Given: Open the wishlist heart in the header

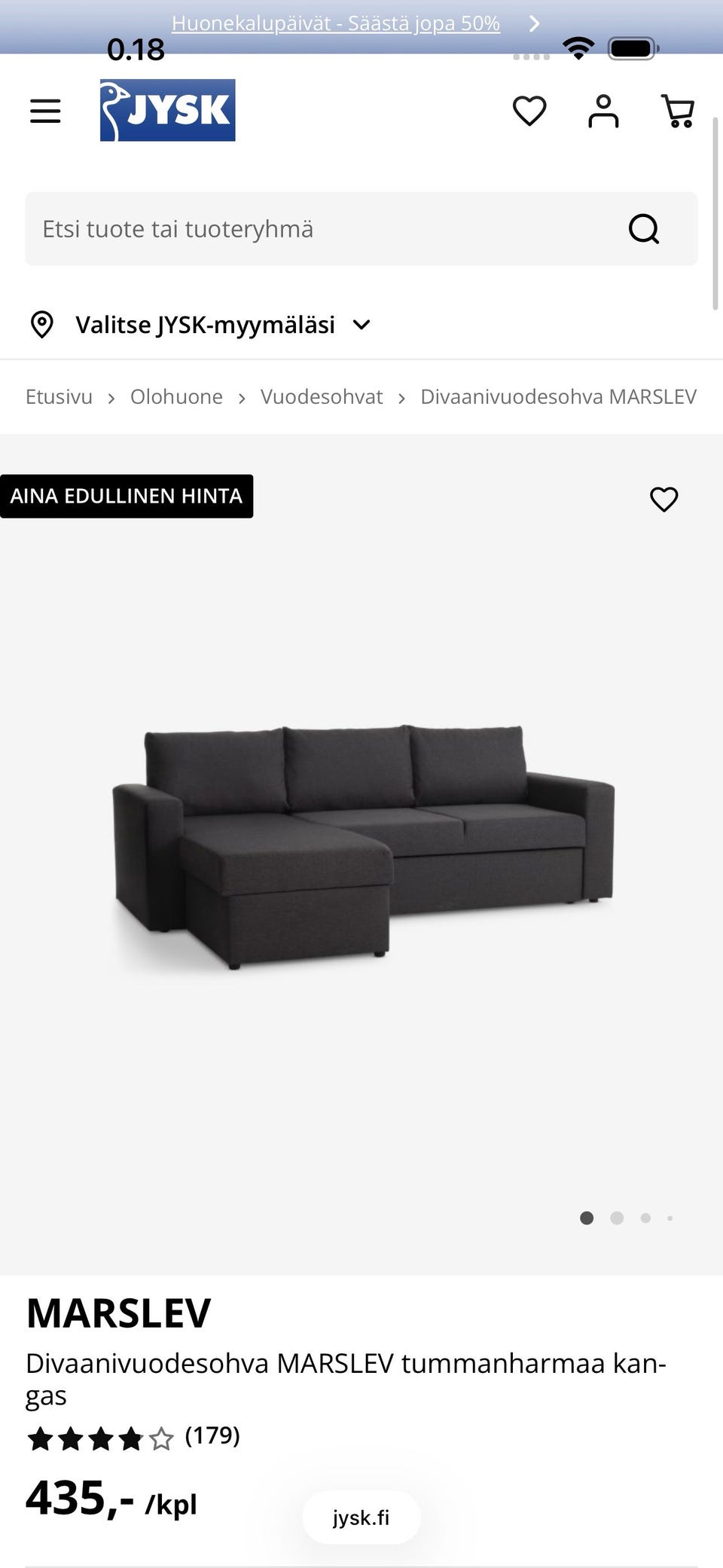Looking at the screenshot, I should (x=529, y=112).
